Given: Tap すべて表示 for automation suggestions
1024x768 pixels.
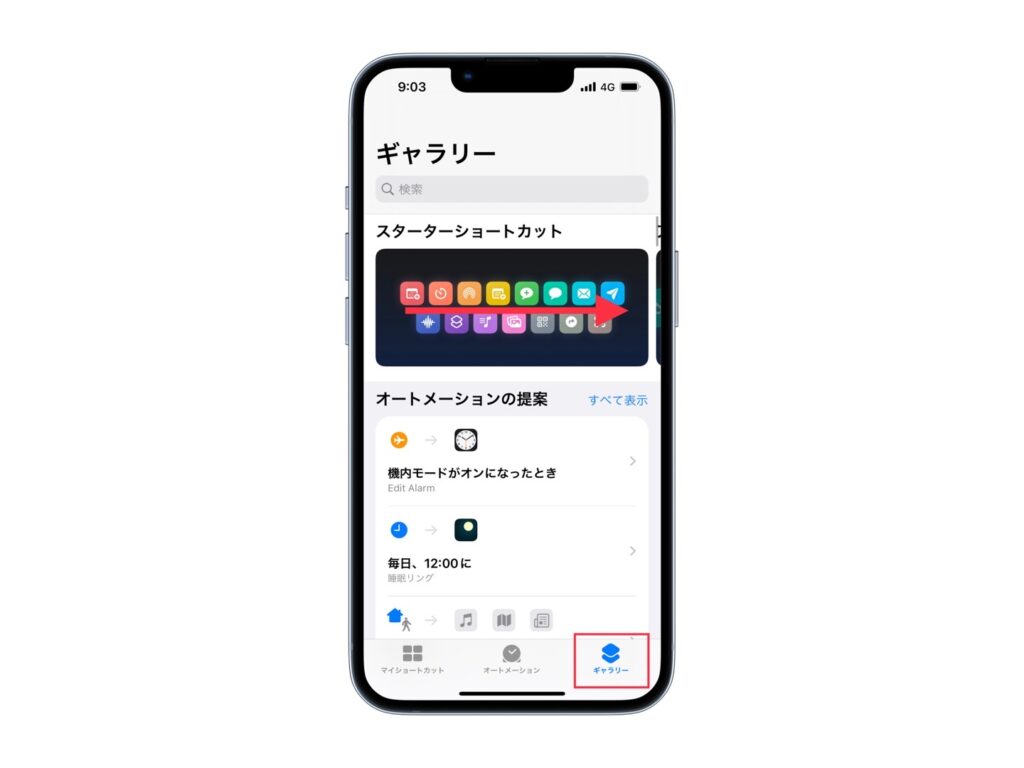Looking at the screenshot, I should tap(617, 400).
